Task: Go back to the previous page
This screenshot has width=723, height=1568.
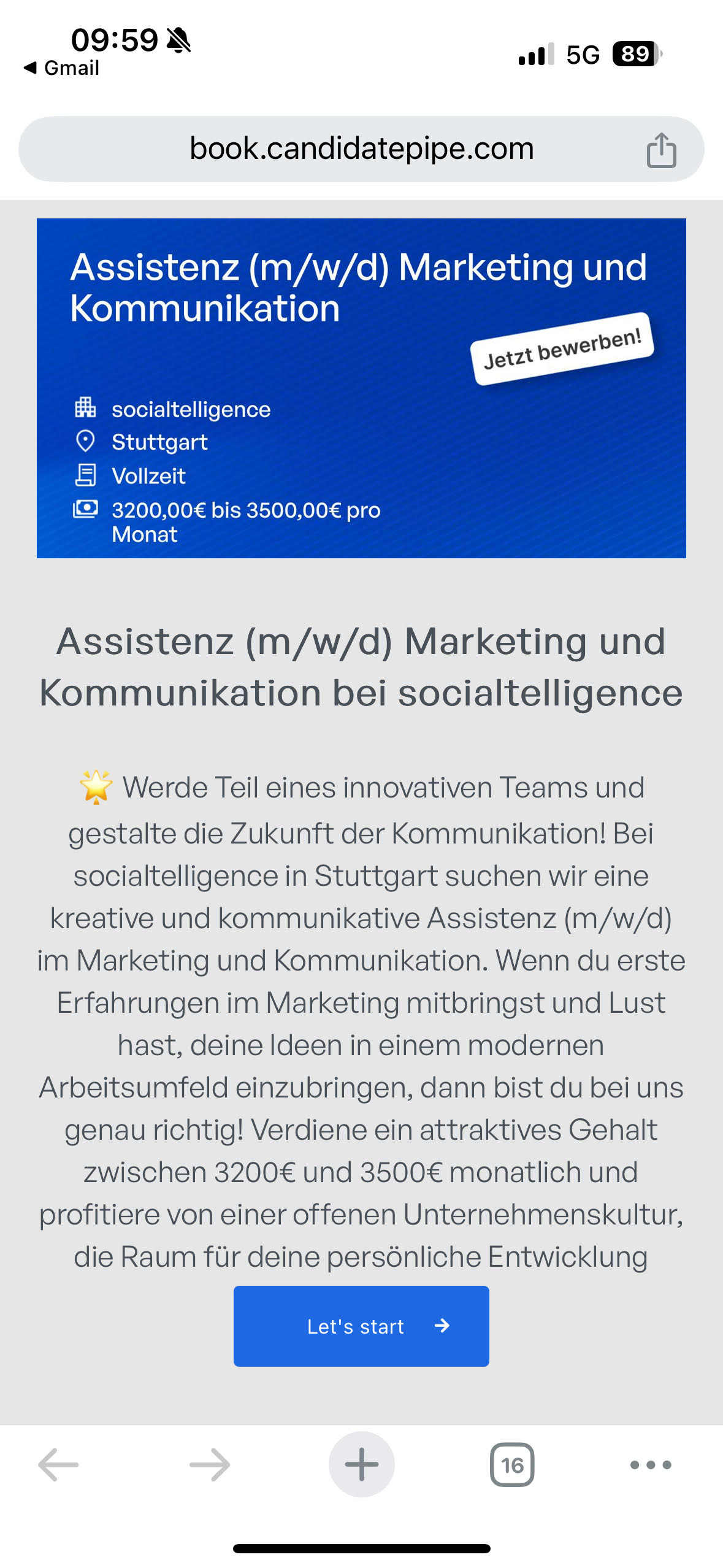Action: 59,1465
